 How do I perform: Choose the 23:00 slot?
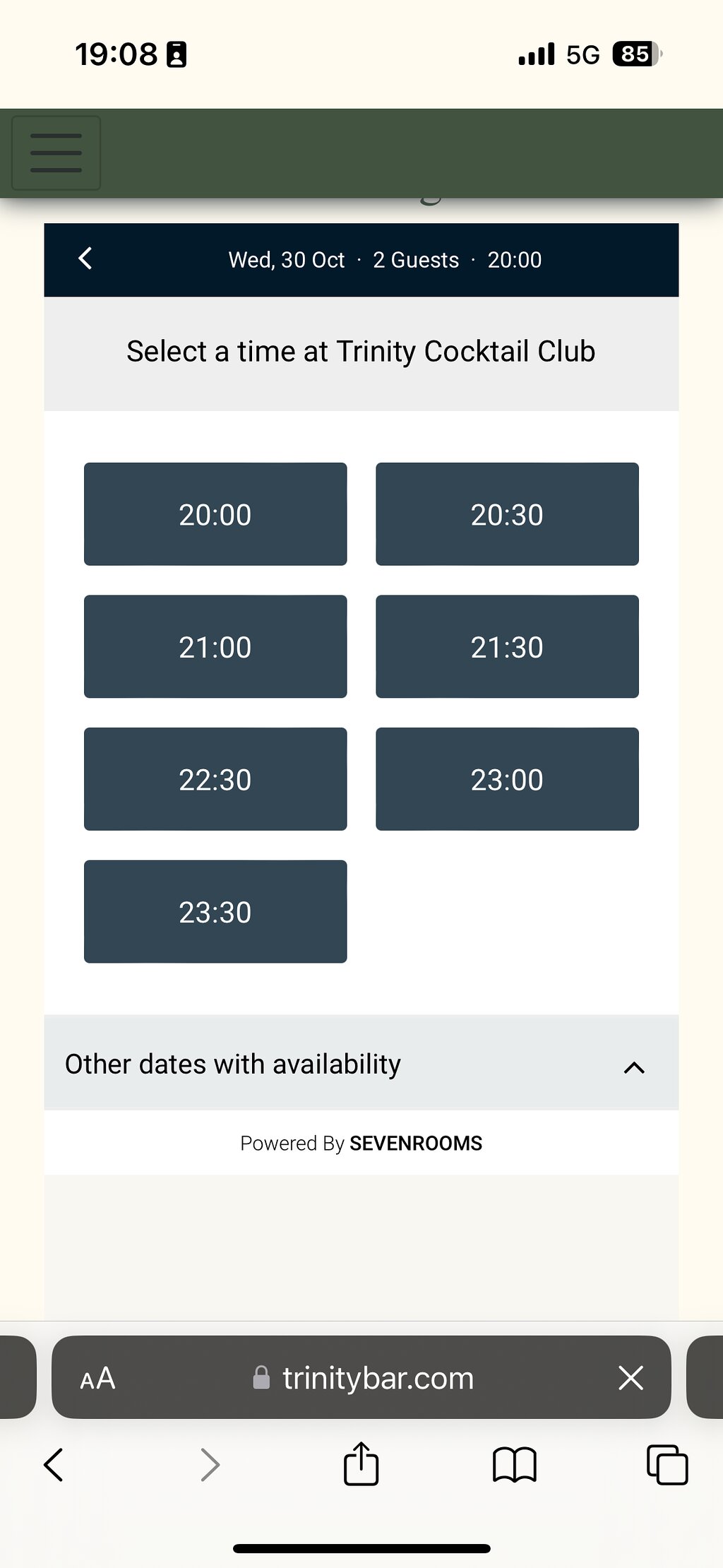click(507, 779)
